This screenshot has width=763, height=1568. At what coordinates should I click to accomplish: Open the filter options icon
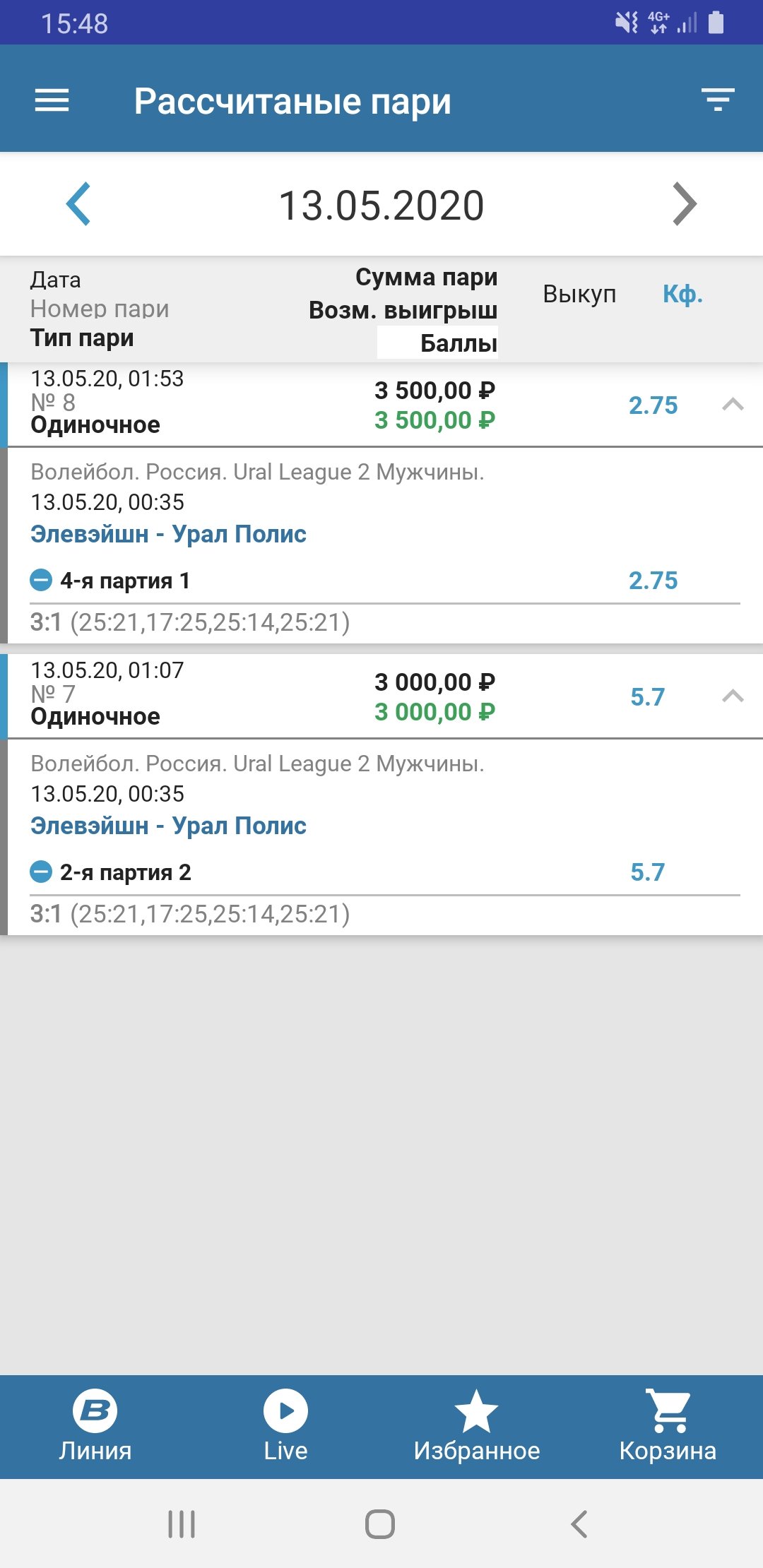(x=718, y=100)
